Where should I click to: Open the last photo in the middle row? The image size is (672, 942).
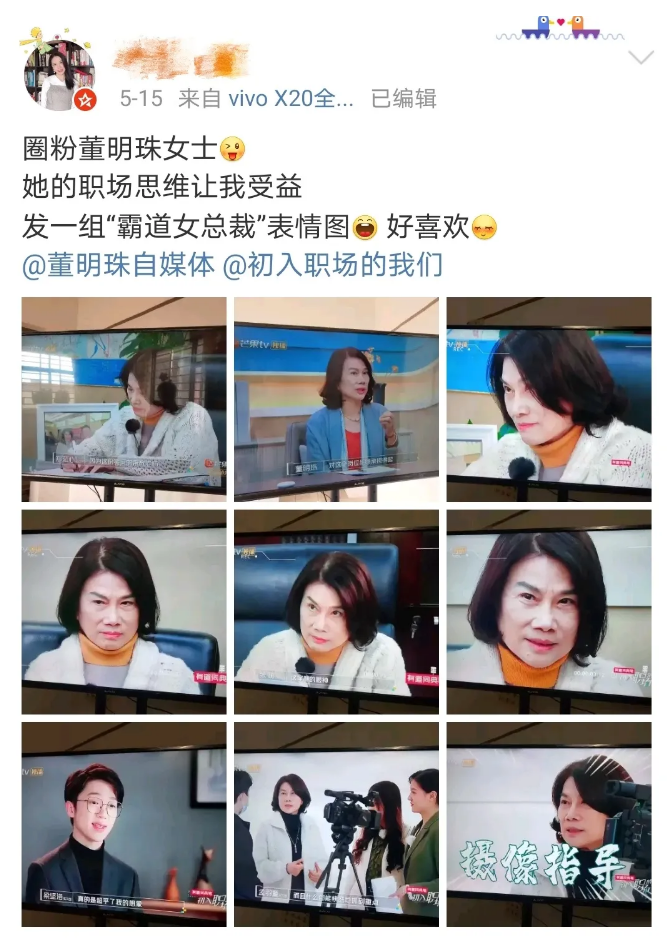point(548,612)
